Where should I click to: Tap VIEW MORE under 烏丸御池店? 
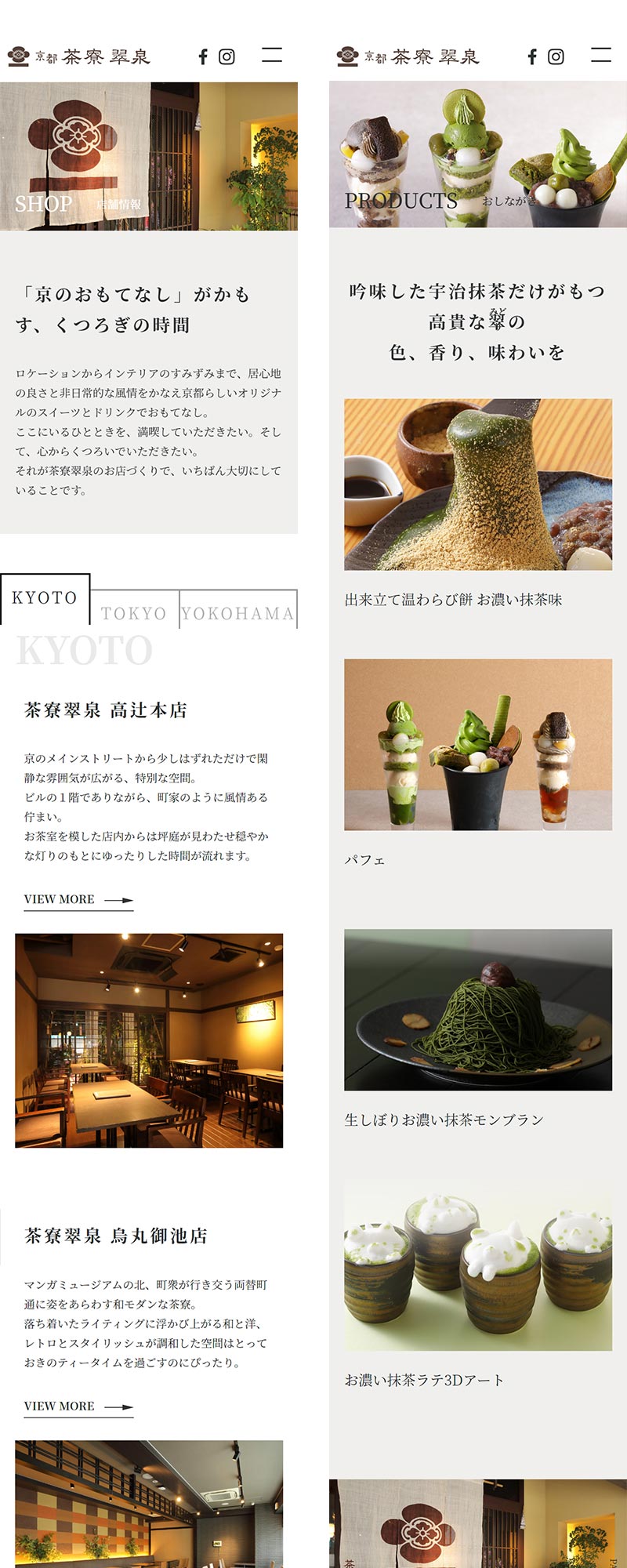tap(78, 1406)
